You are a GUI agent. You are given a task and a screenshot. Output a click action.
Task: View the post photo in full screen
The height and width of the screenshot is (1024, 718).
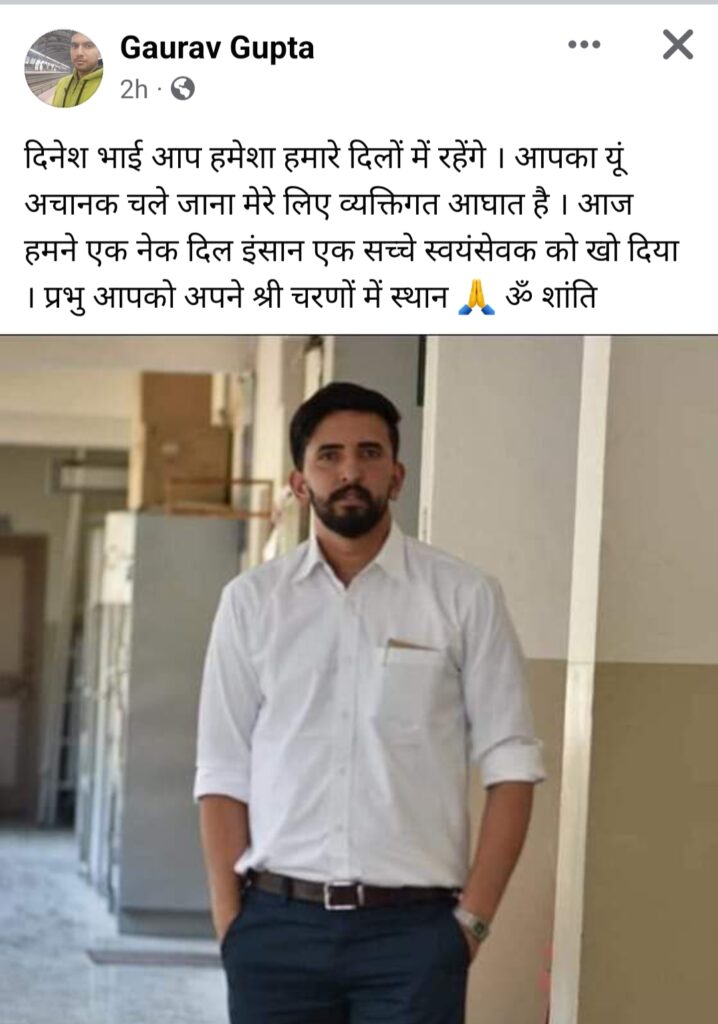click(x=359, y=680)
